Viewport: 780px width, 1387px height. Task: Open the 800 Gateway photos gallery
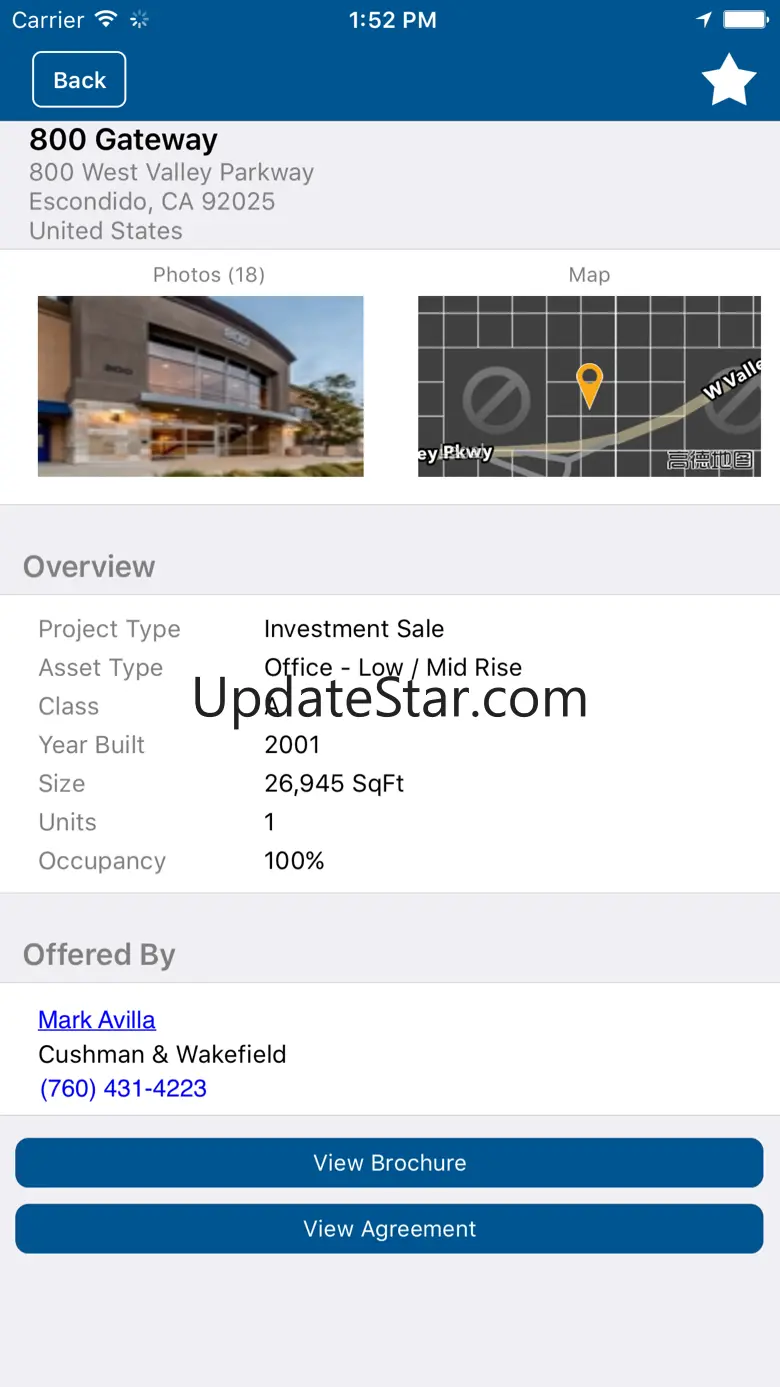coord(201,386)
